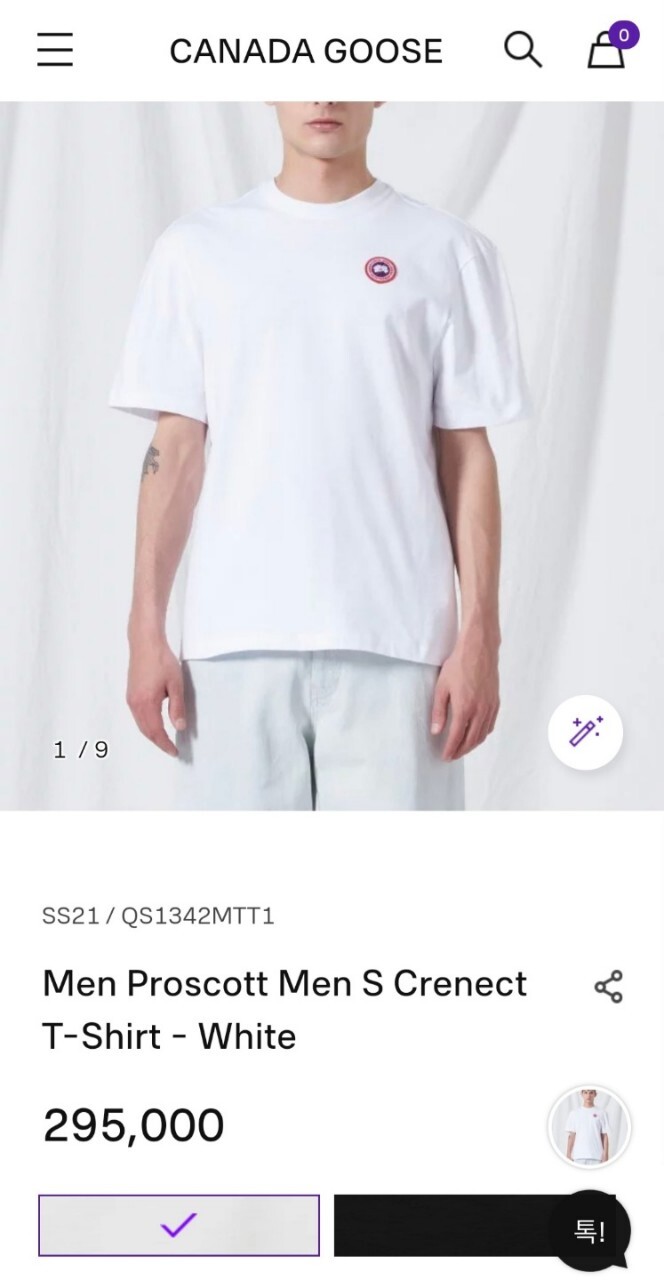Open the 톡! chat button

[x=590, y=1231]
